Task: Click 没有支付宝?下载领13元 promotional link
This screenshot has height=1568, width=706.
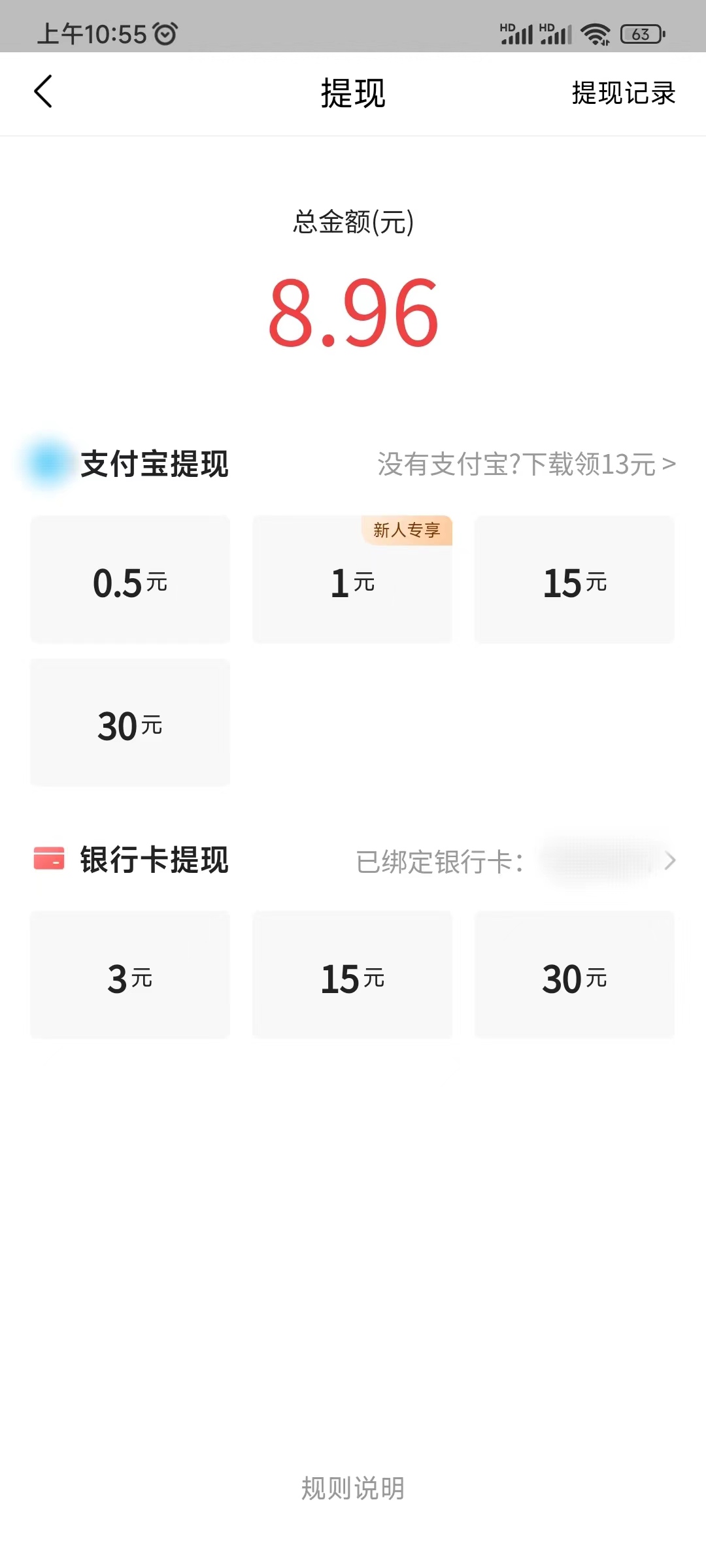Action: [523, 465]
